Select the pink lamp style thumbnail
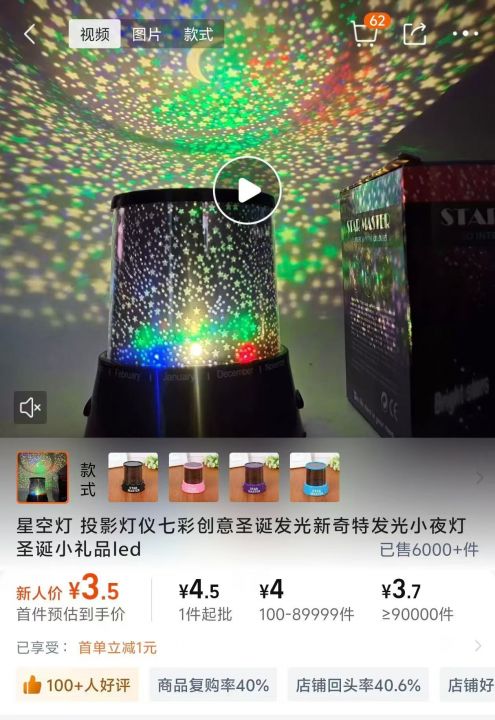 [194, 477]
